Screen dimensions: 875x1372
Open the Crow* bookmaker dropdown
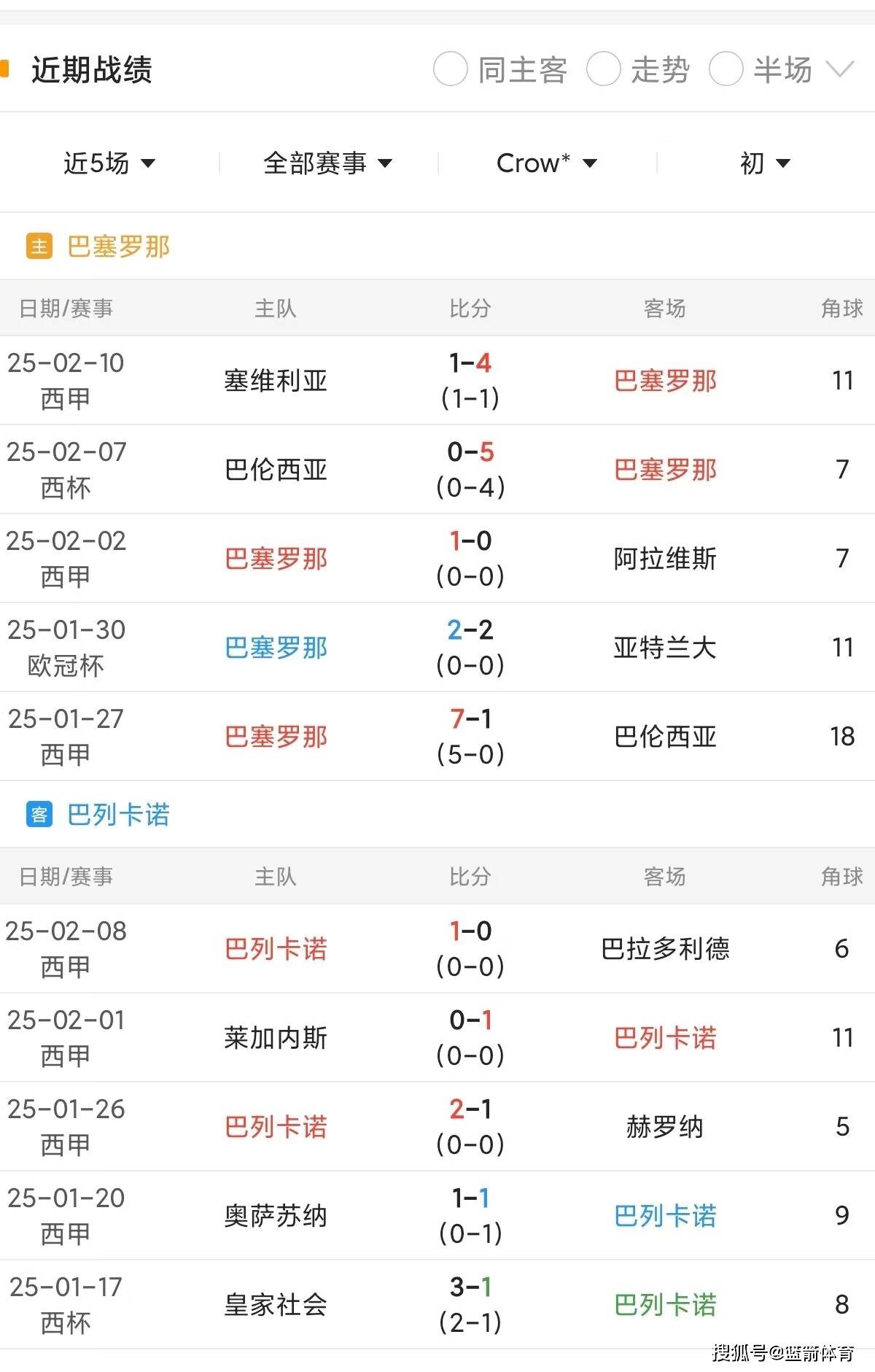547,163
